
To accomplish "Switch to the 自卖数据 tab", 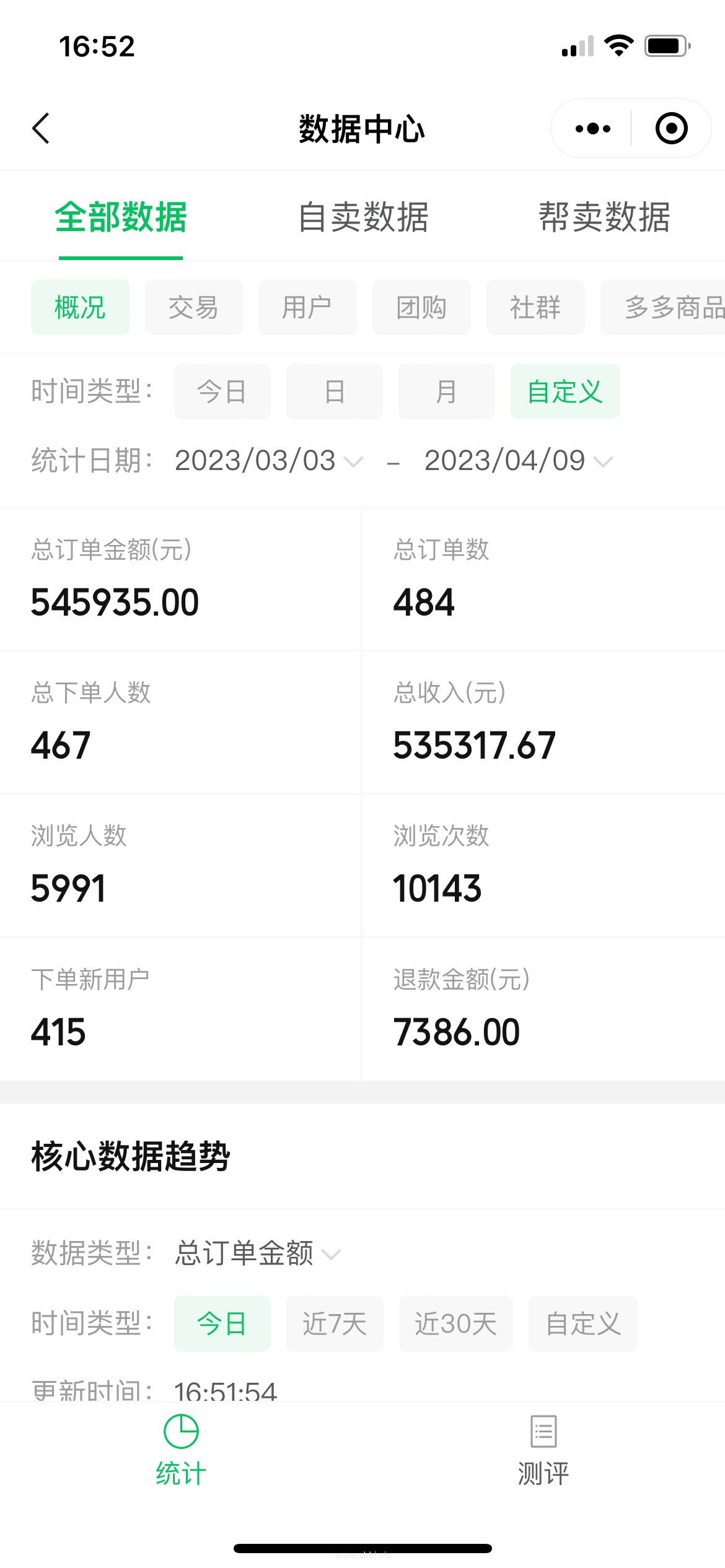I will pos(363,217).
